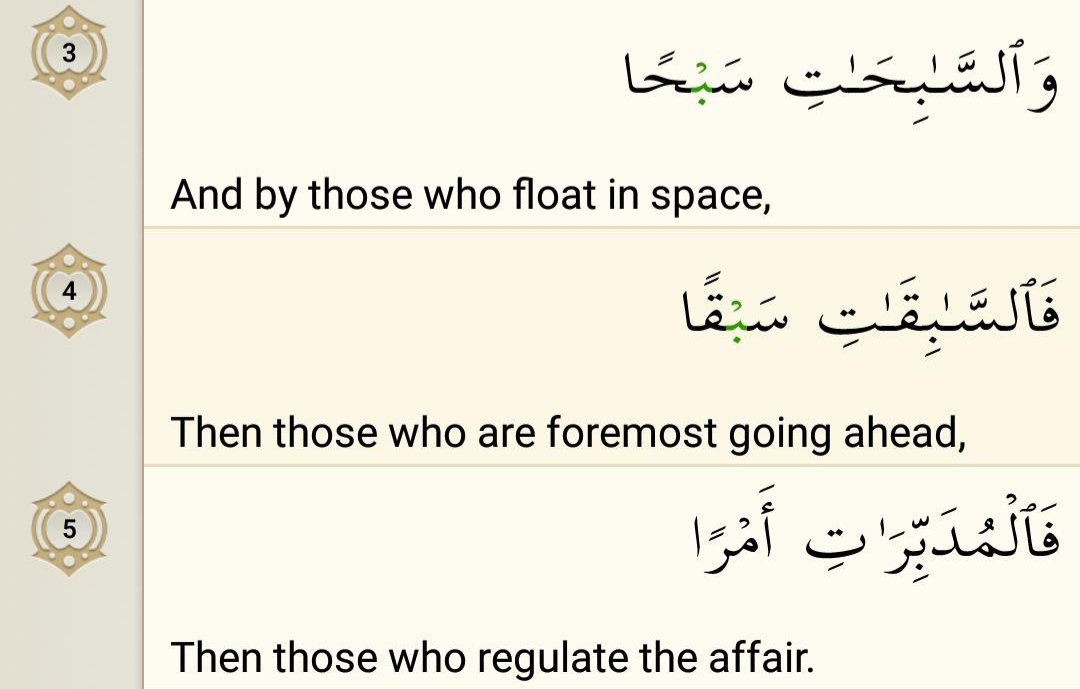Tap the verse 5 number badge
Screen dimensions: 1080x689
(x=69, y=529)
